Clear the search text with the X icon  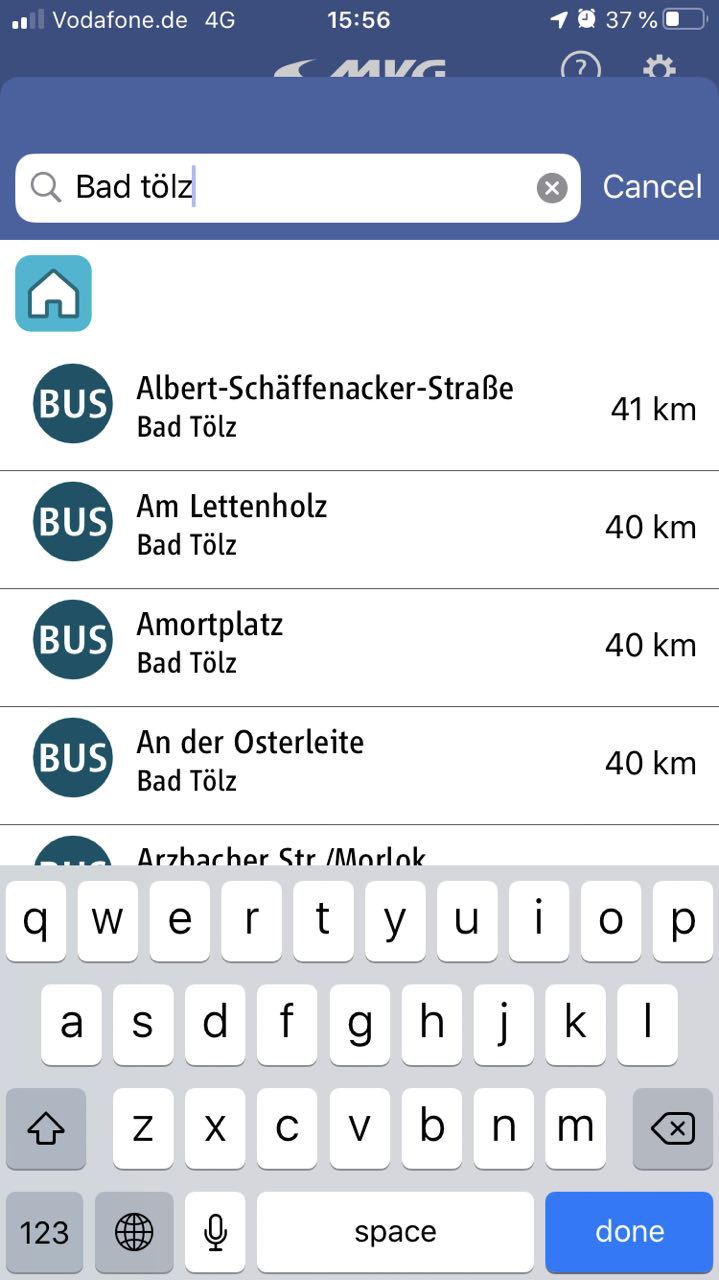coord(552,188)
